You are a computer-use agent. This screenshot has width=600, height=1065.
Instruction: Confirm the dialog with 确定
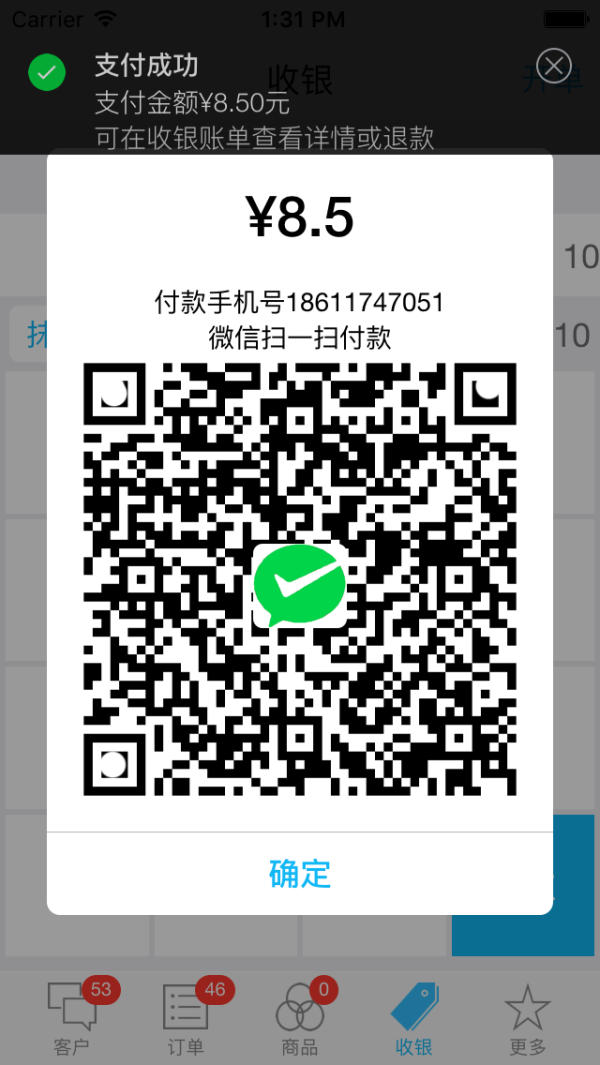pyautogui.click(x=300, y=873)
